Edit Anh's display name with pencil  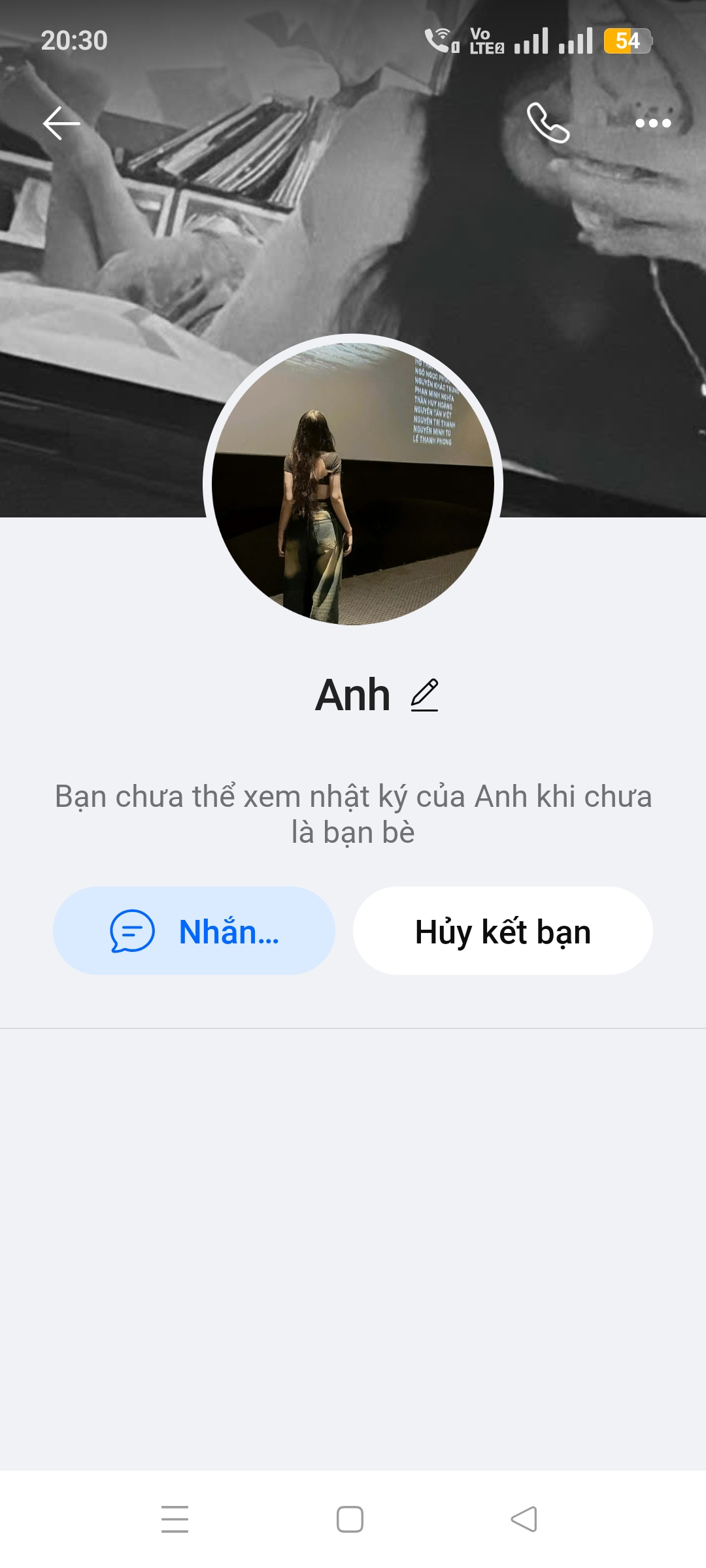pos(424,695)
